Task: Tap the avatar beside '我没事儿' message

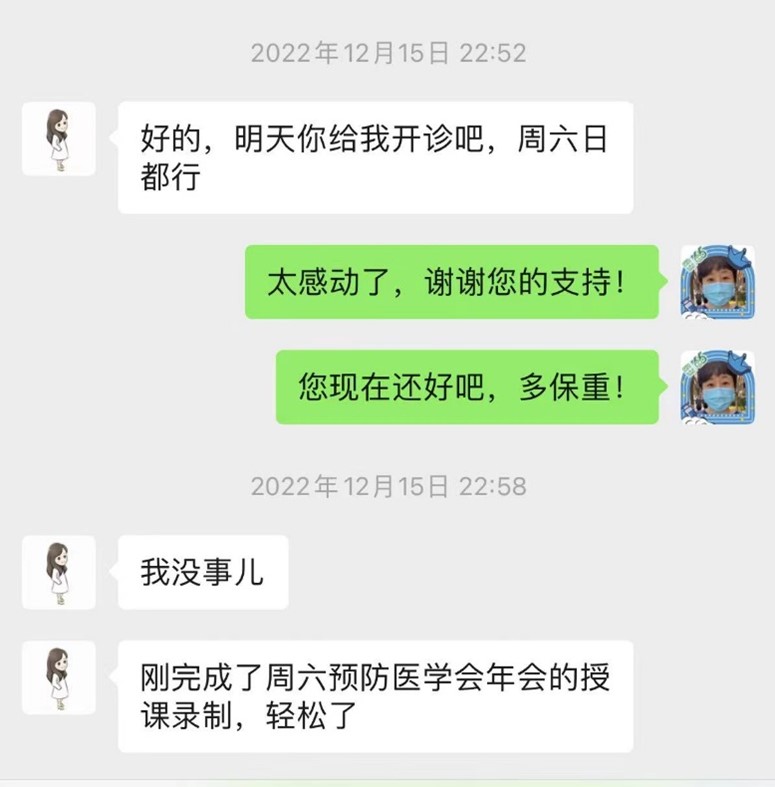Action: pos(59,572)
